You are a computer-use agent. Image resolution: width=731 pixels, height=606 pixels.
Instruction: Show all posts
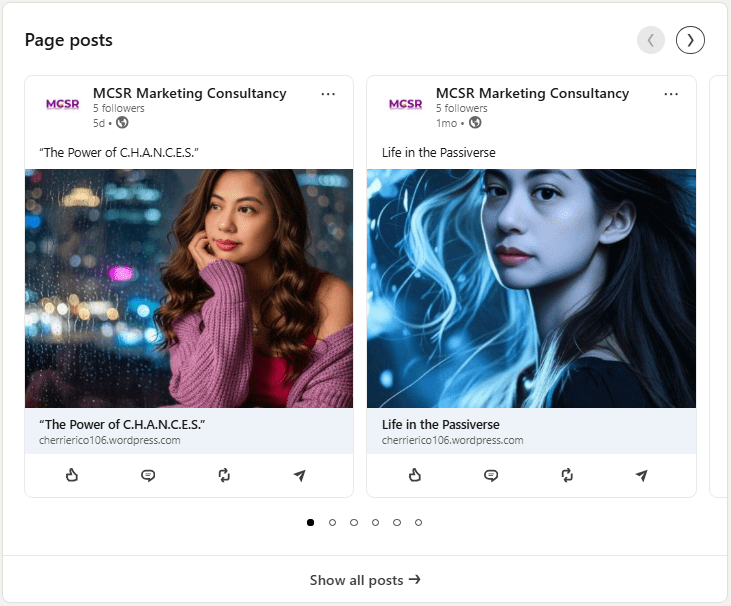[x=365, y=580]
